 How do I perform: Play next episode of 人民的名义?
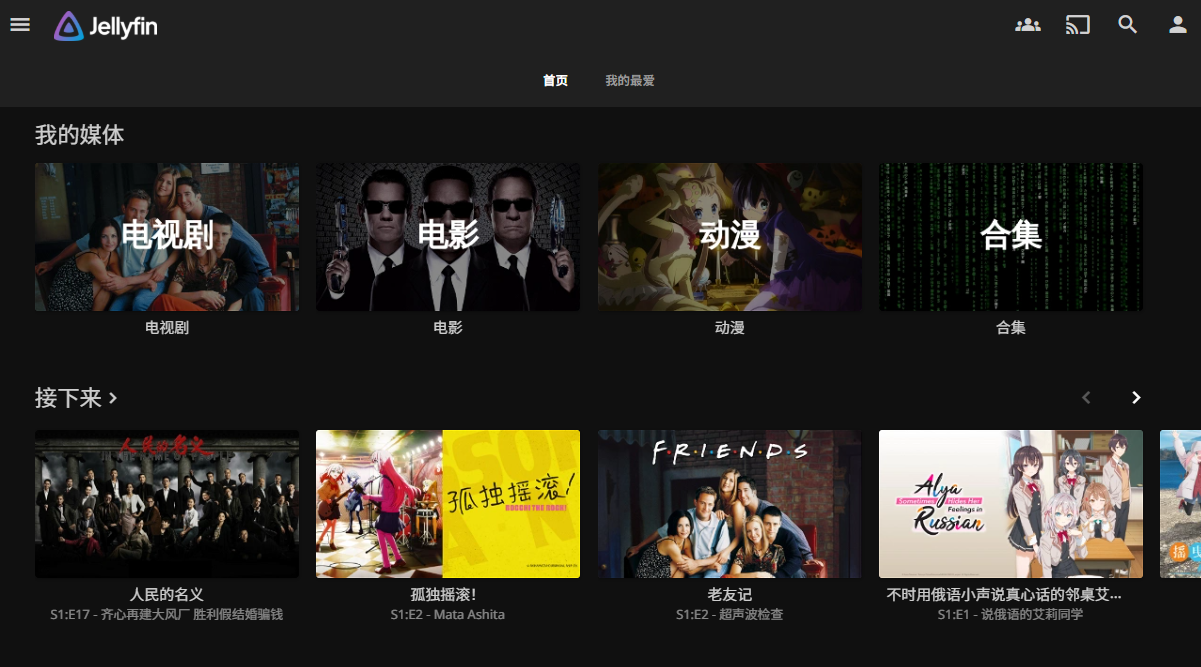point(167,504)
